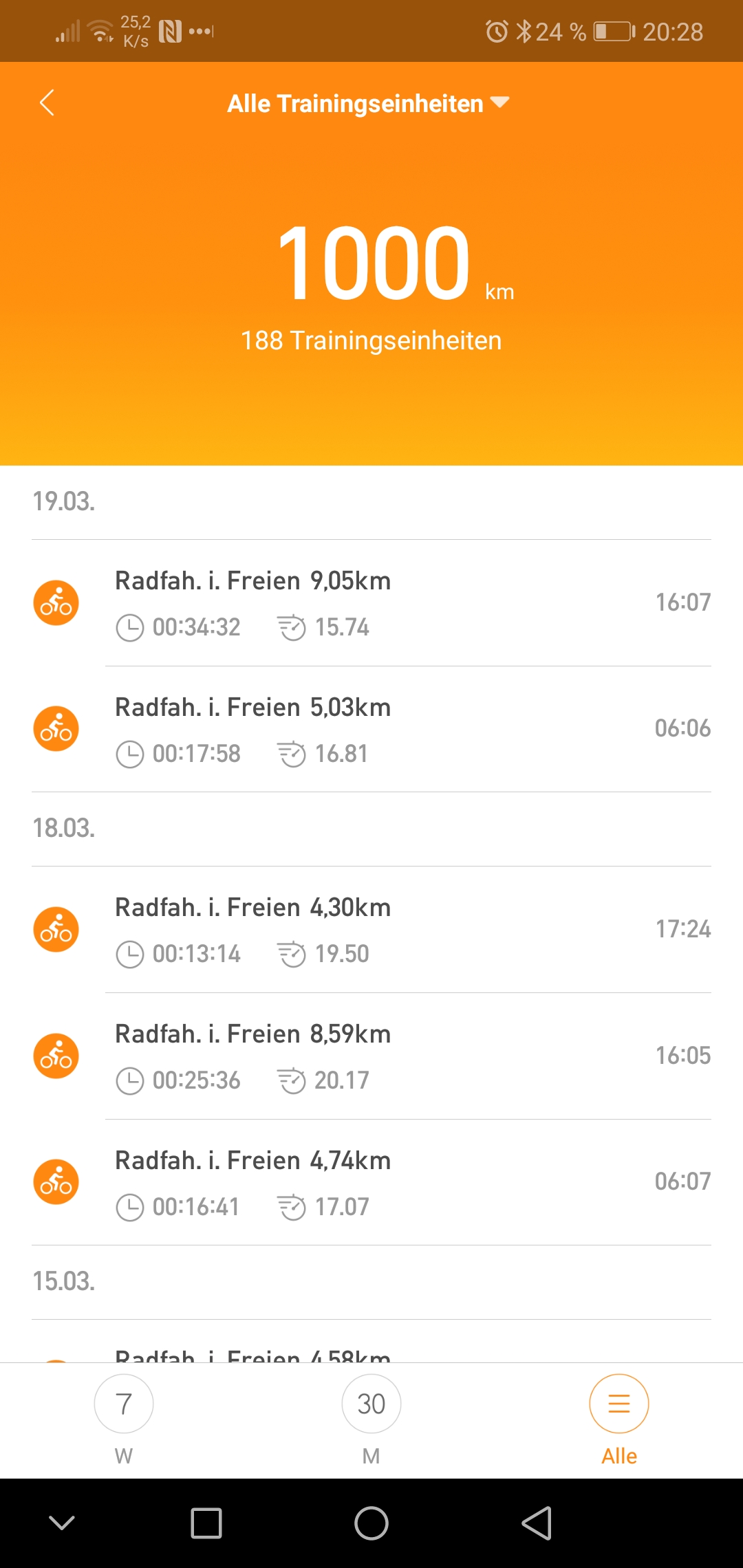Open the 5,03km cycling workout
This screenshot has width=743, height=1568.
click(x=371, y=729)
